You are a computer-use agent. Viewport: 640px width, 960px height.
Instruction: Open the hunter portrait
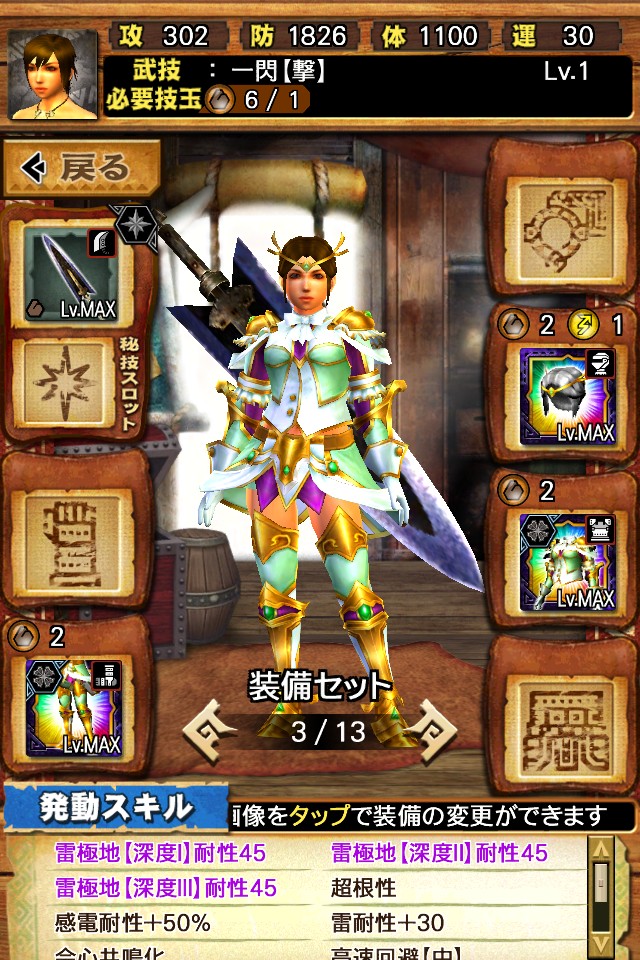point(53,75)
